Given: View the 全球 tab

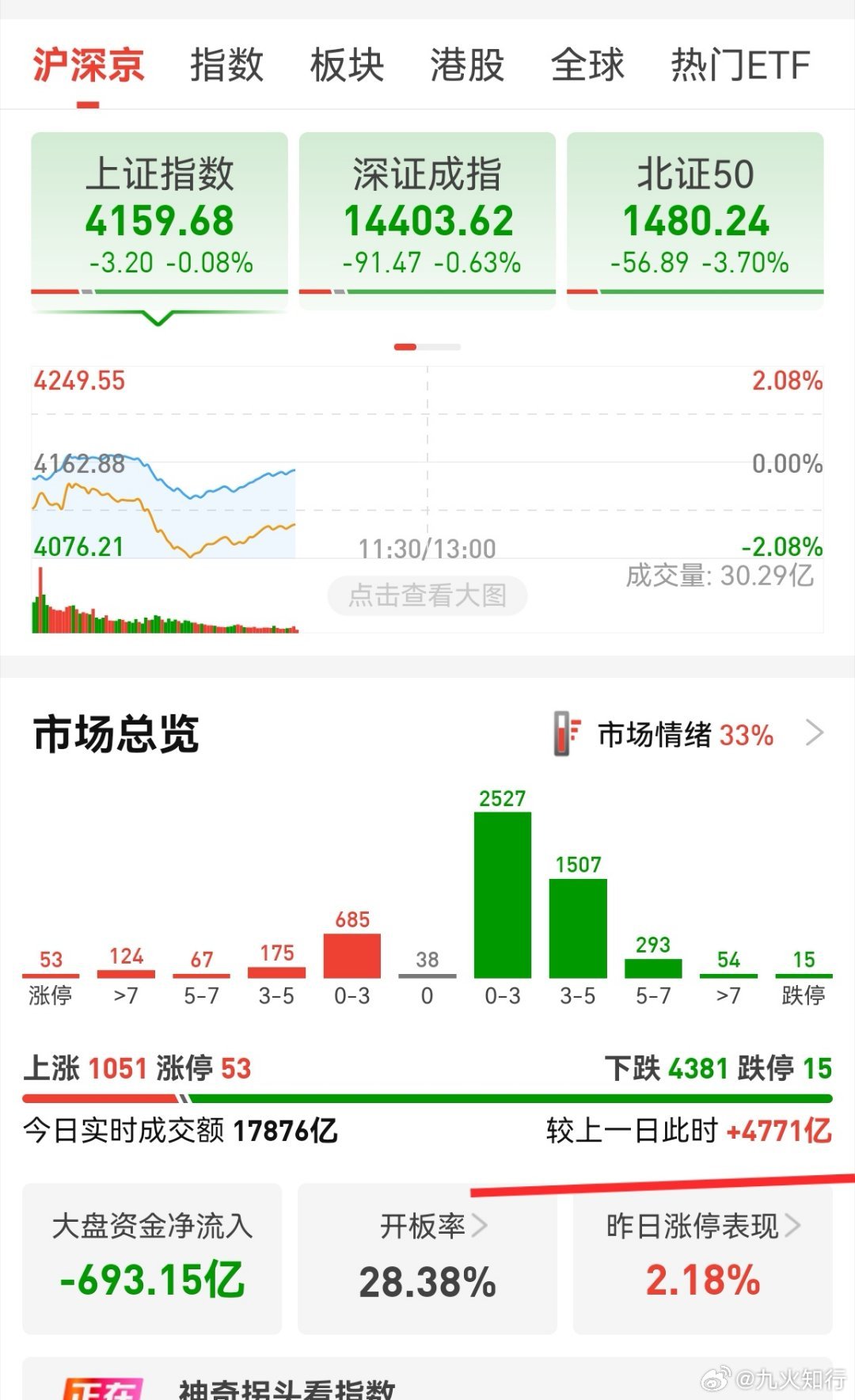Looking at the screenshot, I should [x=587, y=67].
